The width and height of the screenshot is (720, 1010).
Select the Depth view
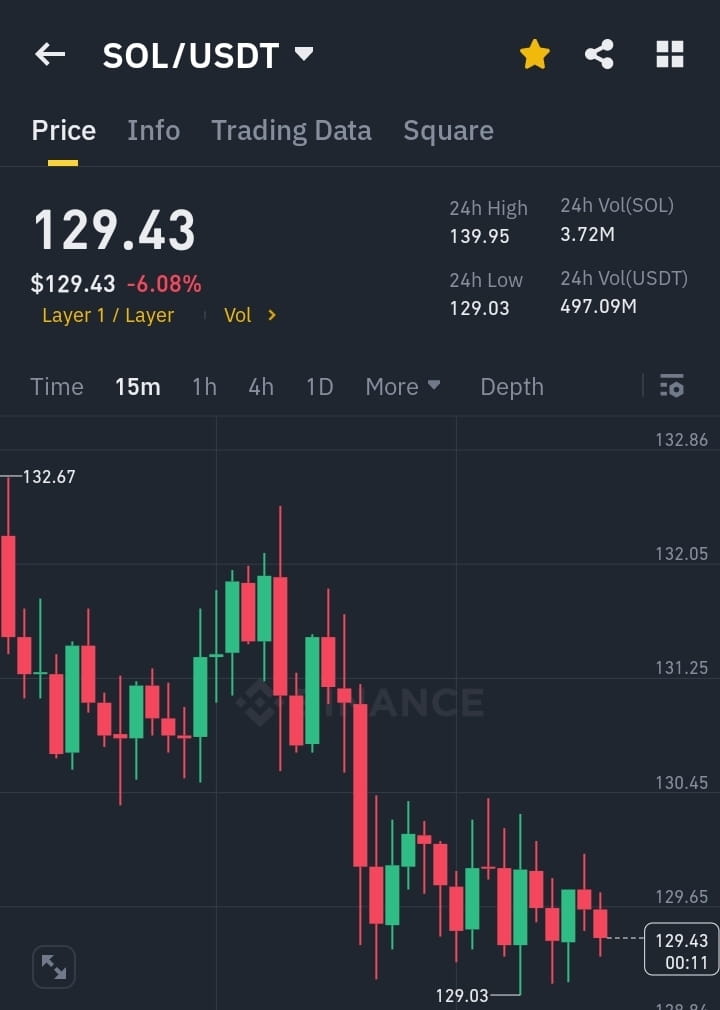pyautogui.click(x=512, y=386)
